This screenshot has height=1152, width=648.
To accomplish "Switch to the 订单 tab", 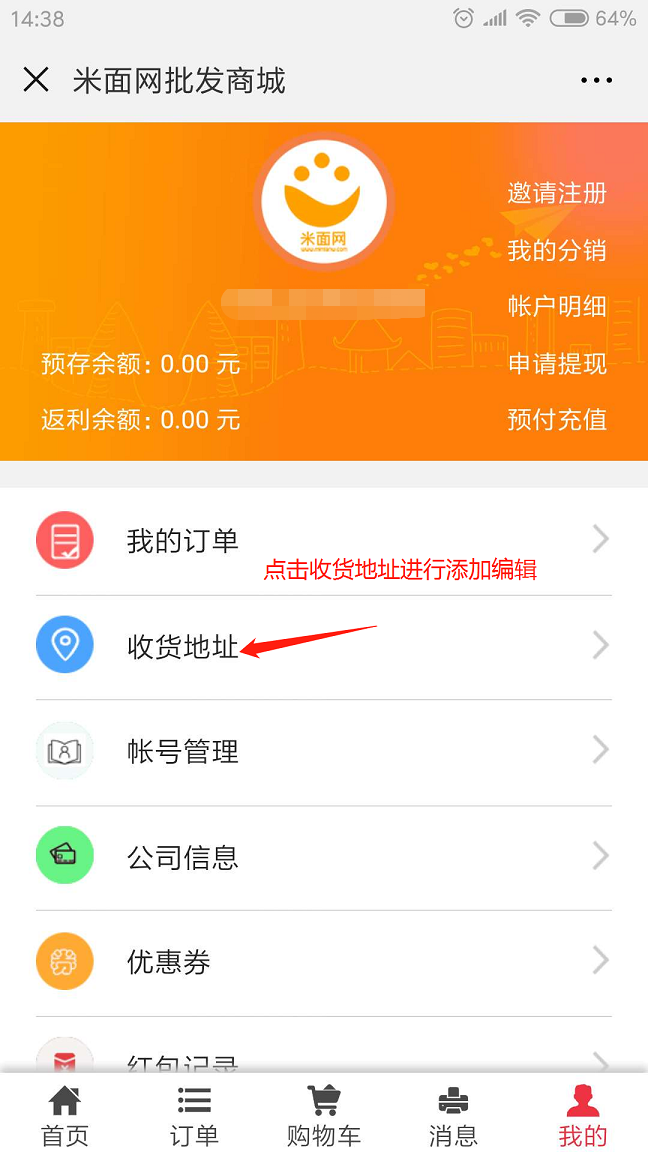I will click(x=194, y=1115).
